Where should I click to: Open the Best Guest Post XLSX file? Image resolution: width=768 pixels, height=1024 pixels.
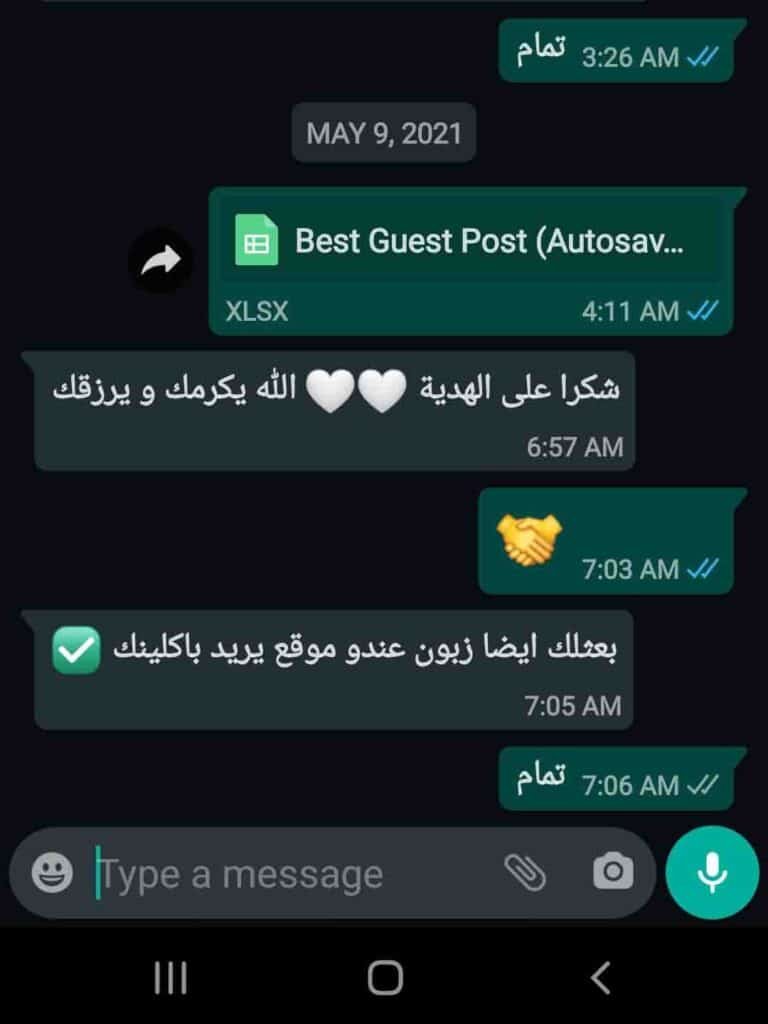470,243
